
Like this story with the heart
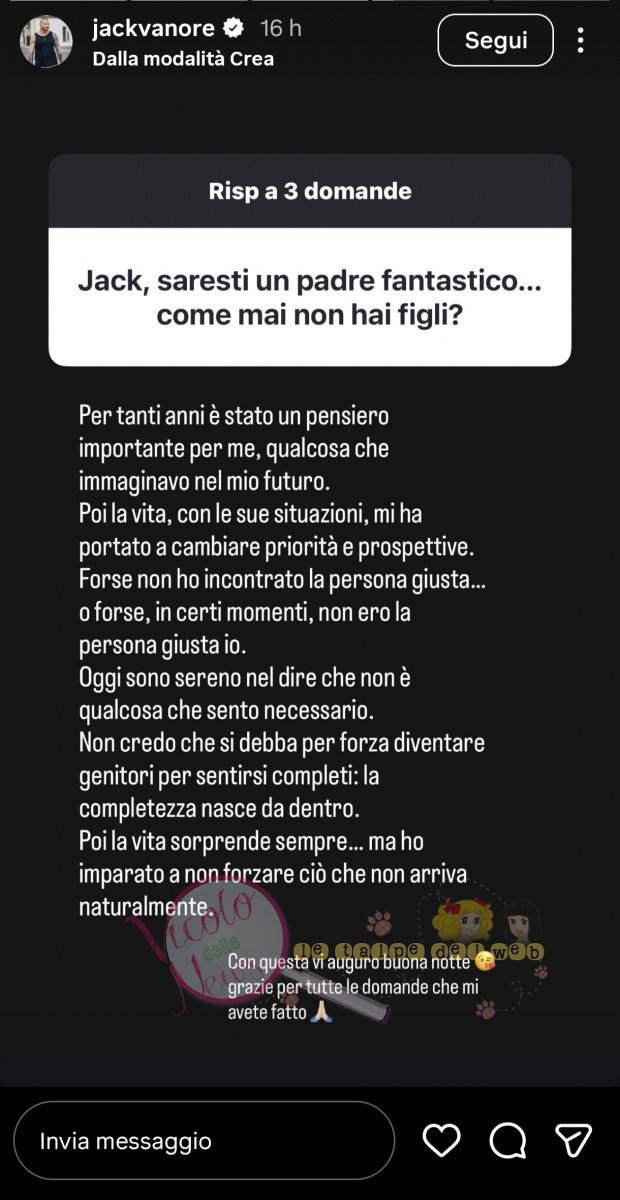pyautogui.click(x=441, y=1141)
